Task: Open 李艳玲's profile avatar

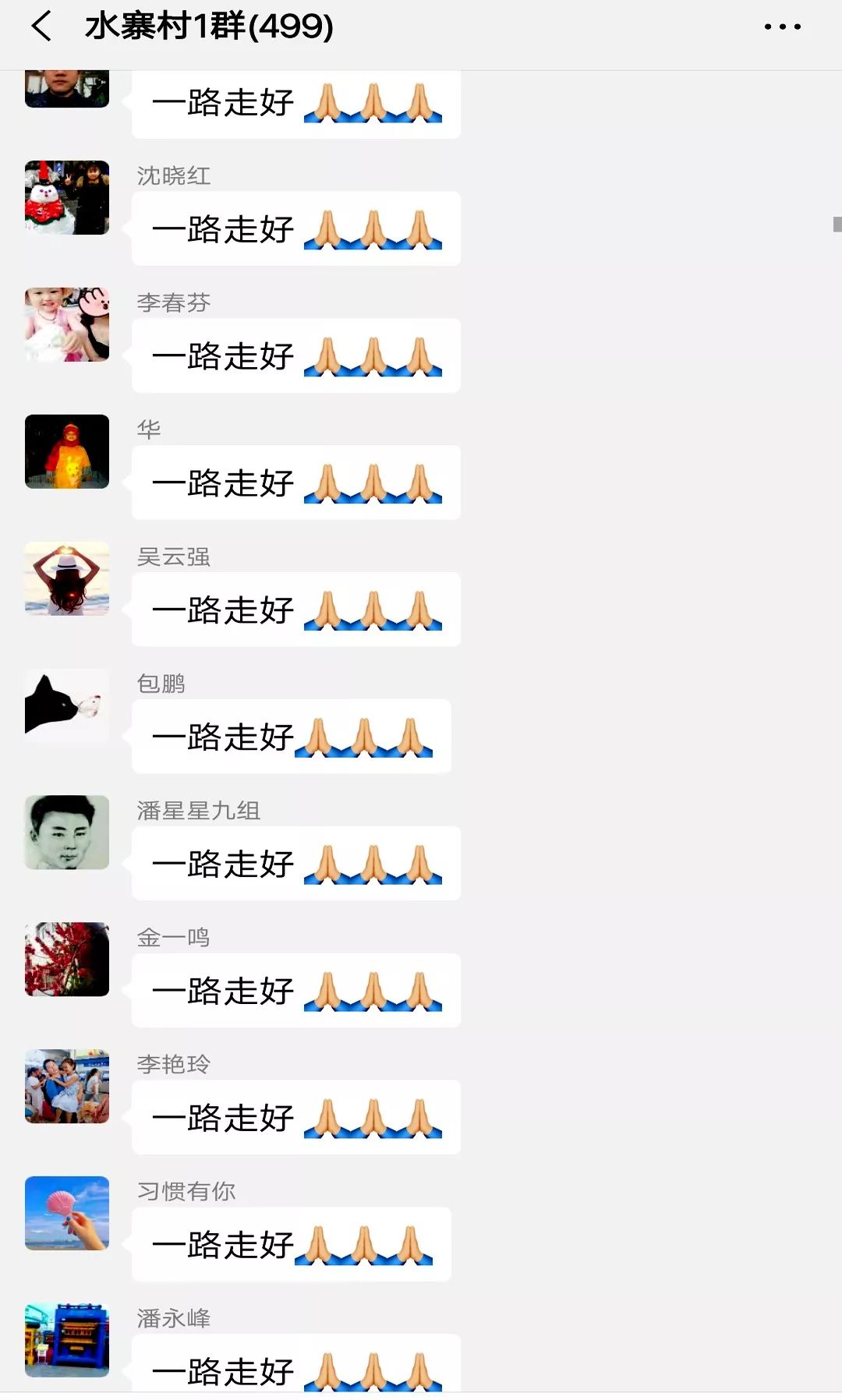Action: (x=67, y=1086)
